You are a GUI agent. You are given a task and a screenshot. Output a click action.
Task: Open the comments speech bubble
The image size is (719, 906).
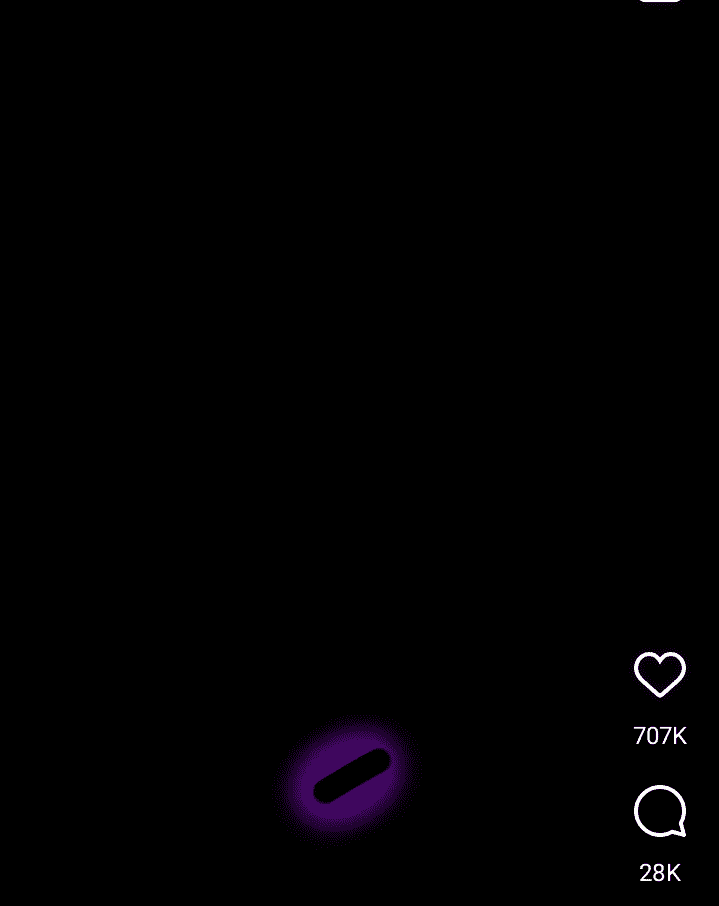tap(660, 811)
